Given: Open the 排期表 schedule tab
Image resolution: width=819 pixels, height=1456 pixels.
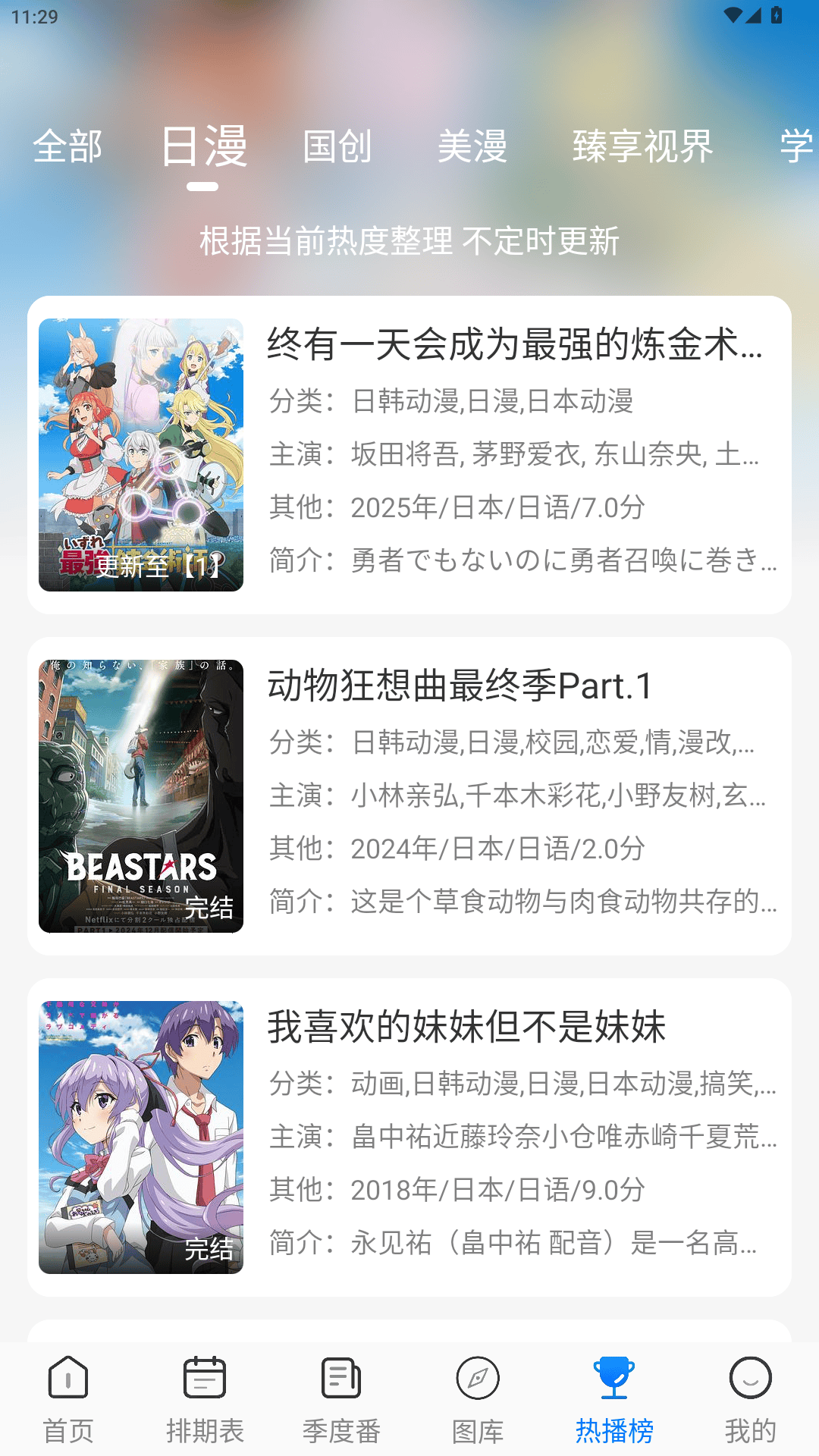Looking at the screenshot, I should [205, 1399].
